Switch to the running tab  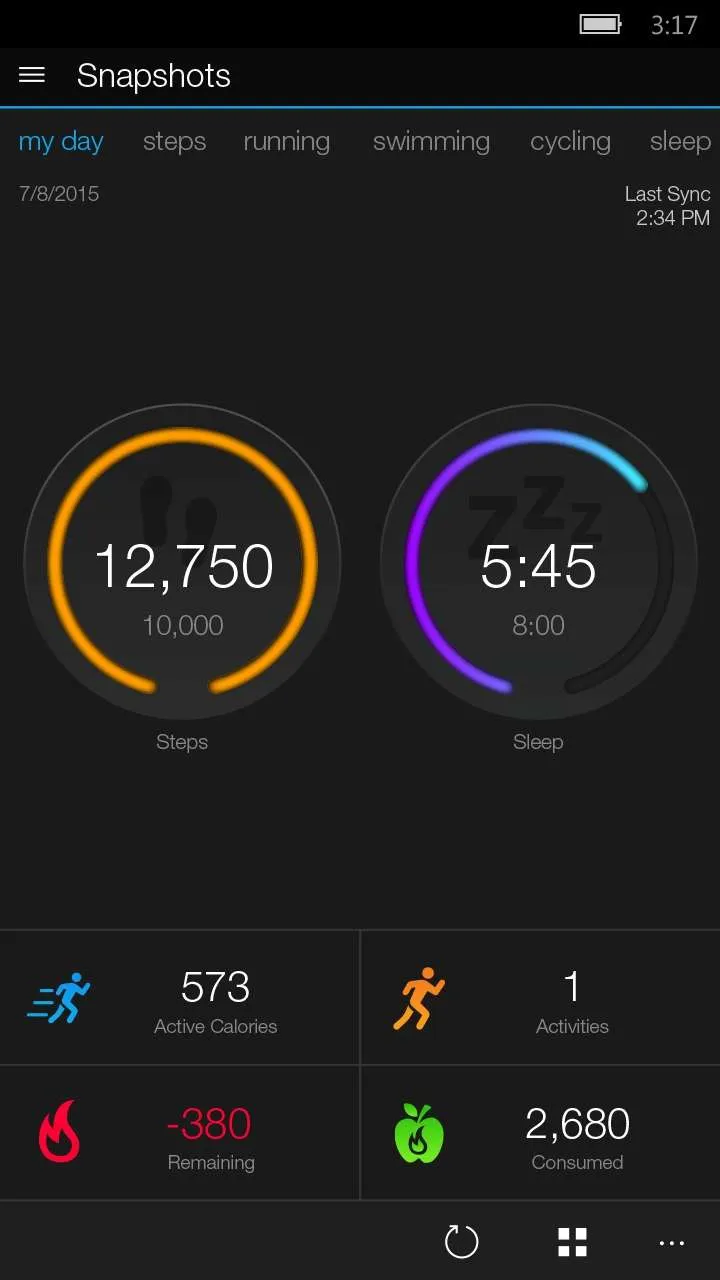287,142
